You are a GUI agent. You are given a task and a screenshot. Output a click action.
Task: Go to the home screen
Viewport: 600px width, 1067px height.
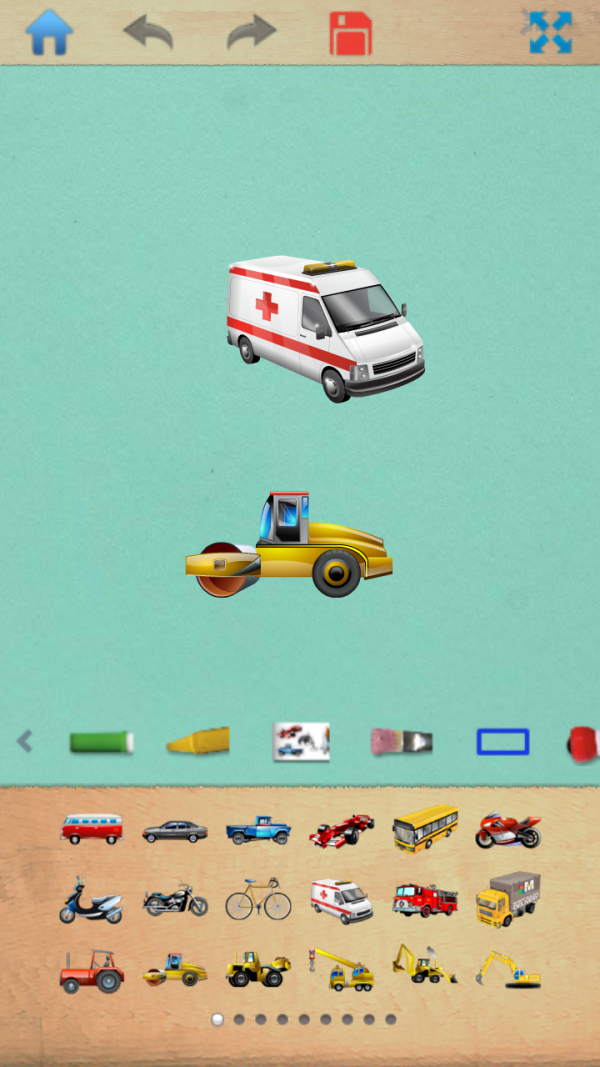pyautogui.click(x=49, y=32)
